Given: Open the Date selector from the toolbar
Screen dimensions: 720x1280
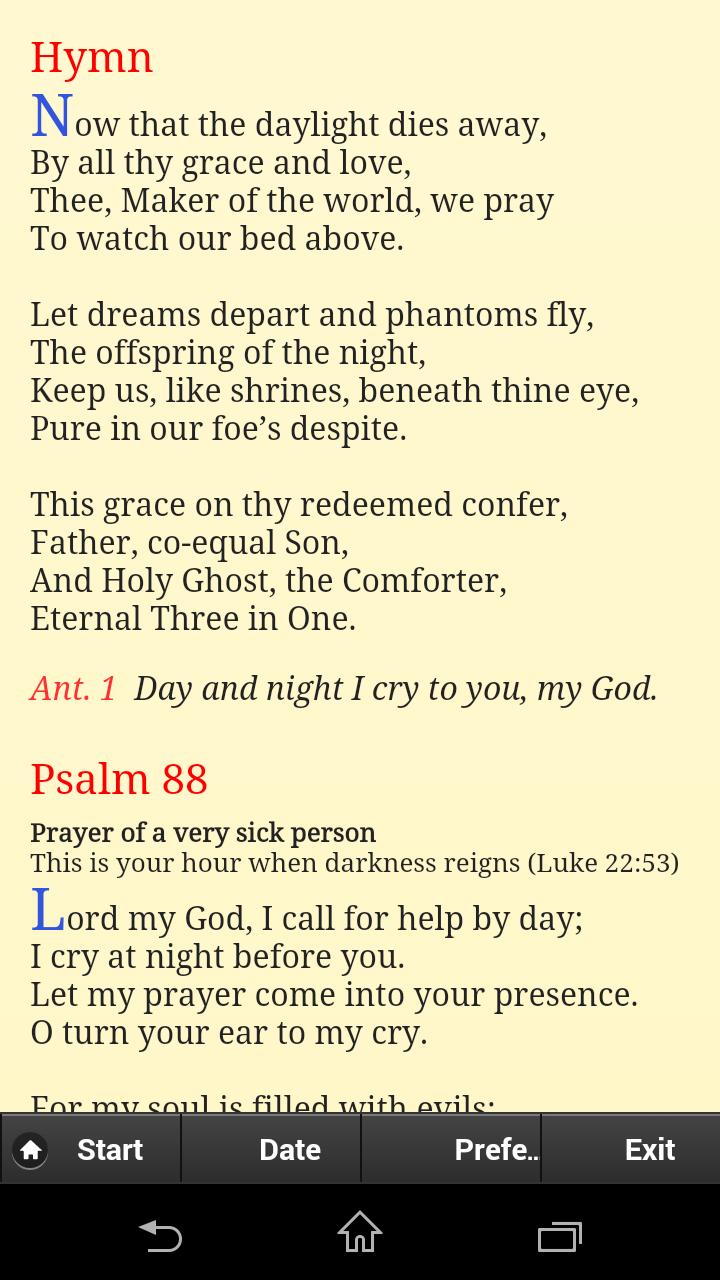Looking at the screenshot, I should click(289, 1150).
